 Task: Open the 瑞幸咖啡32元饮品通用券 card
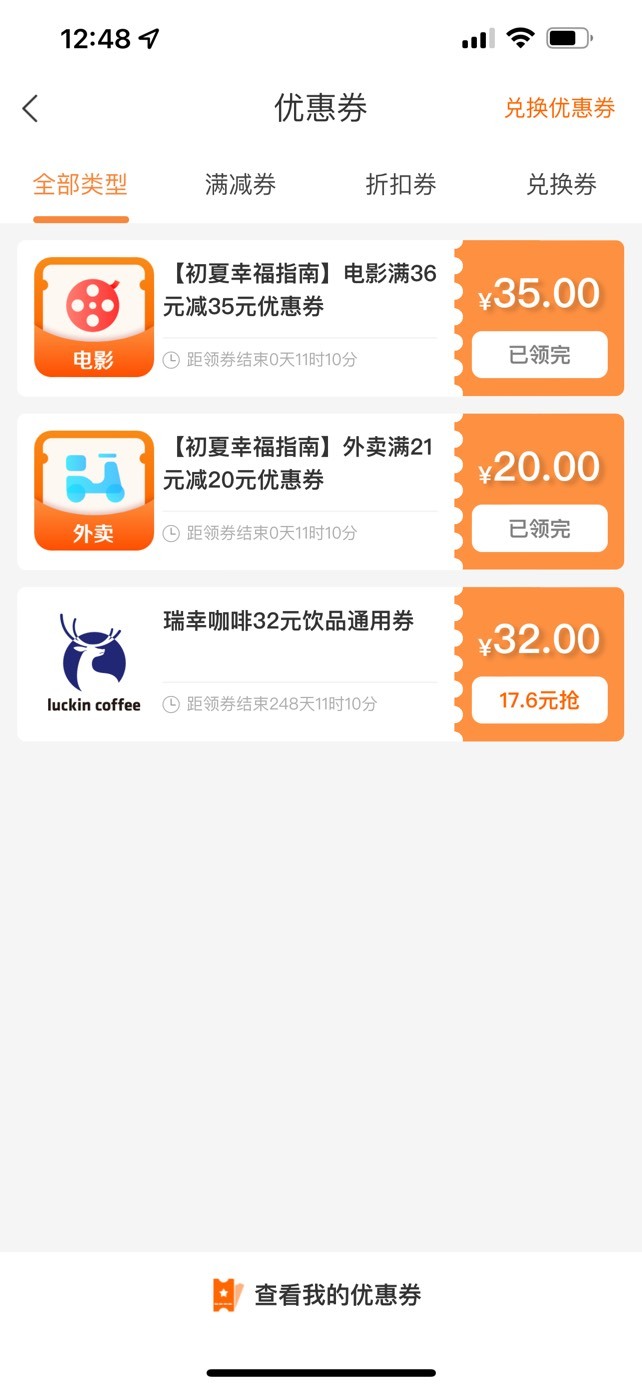[321, 664]
